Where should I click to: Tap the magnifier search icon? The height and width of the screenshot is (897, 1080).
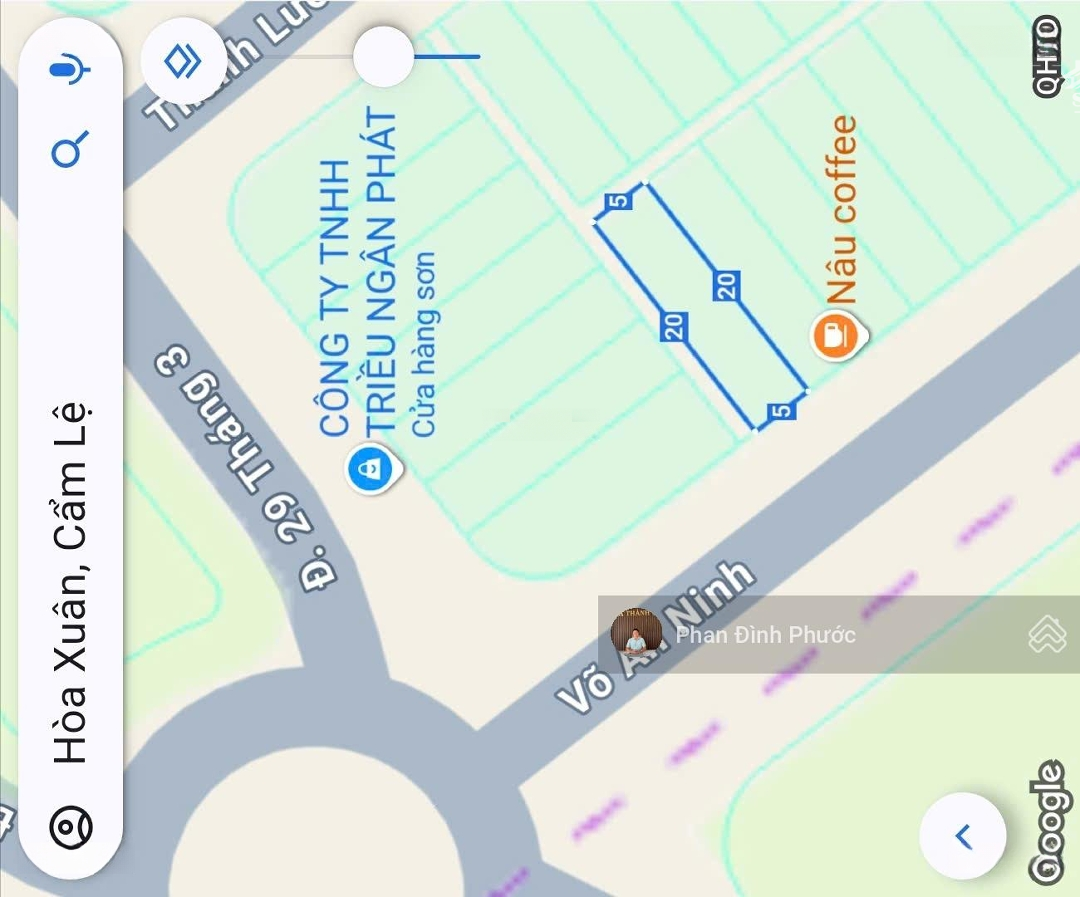[70, 151]
